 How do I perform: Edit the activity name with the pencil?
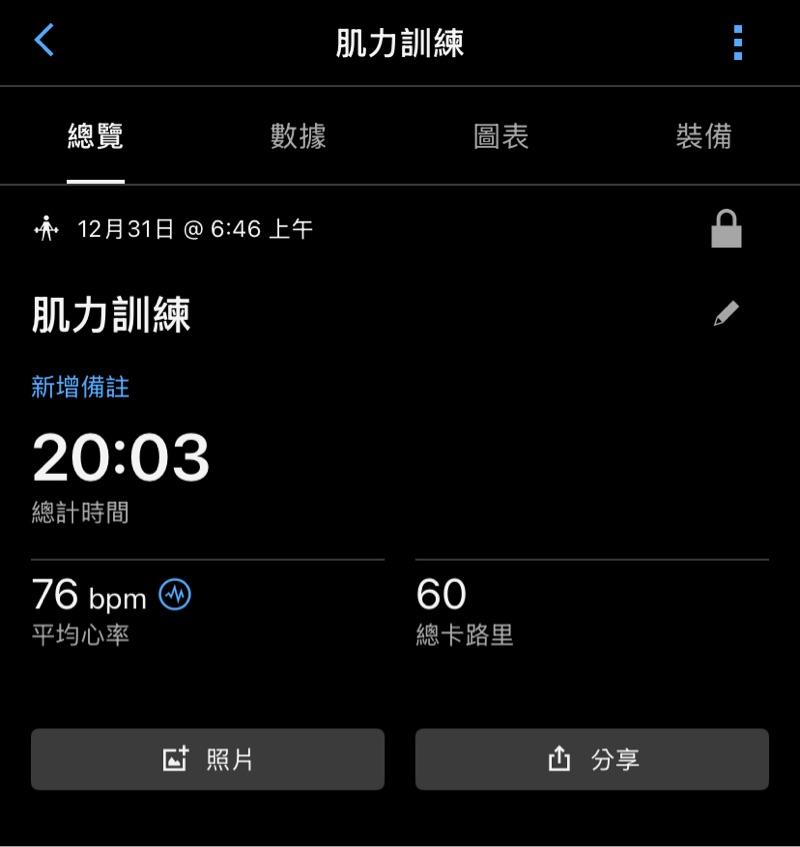[726, 315]
